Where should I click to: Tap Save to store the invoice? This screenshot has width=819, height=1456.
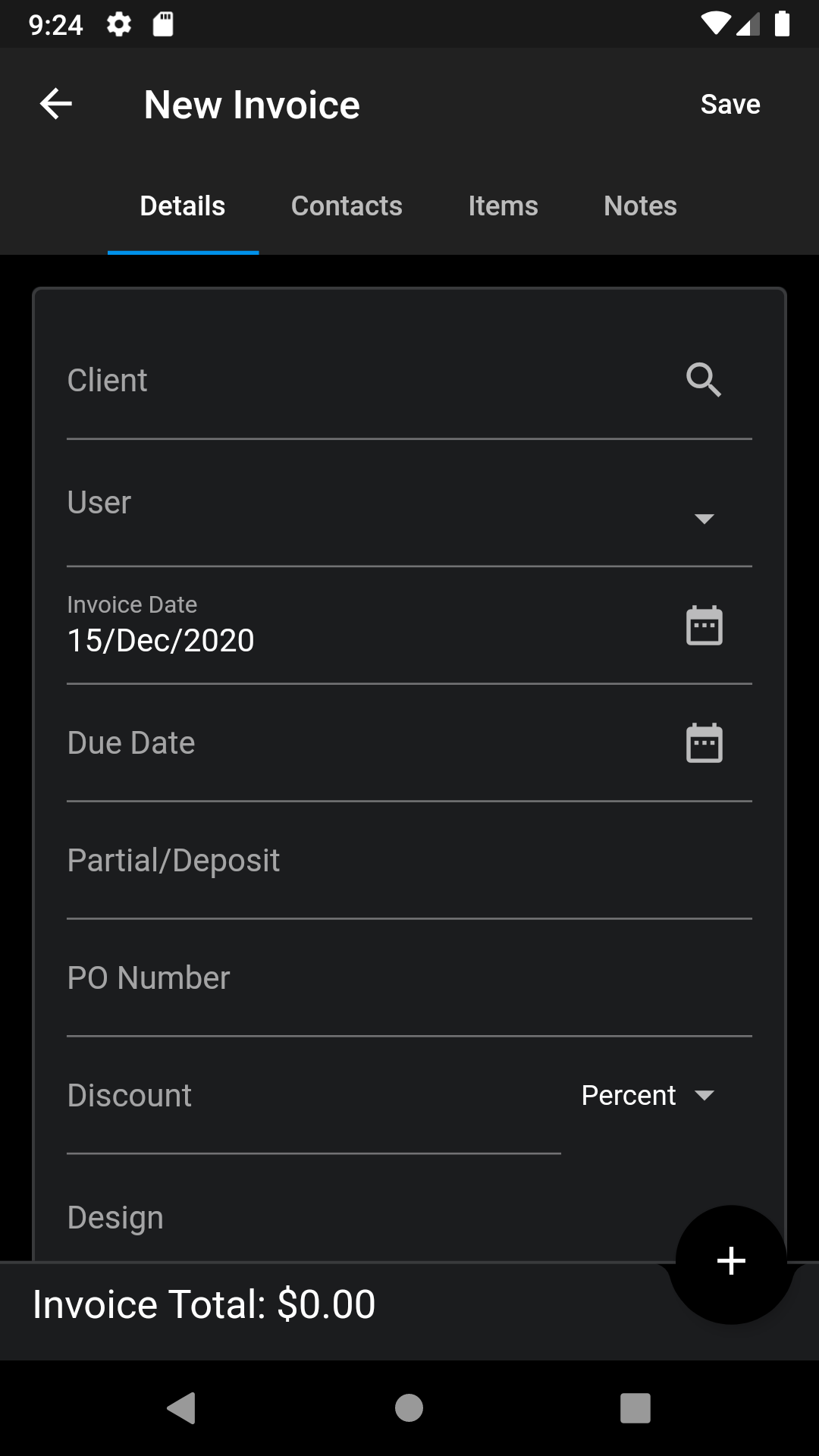[730, 104]
